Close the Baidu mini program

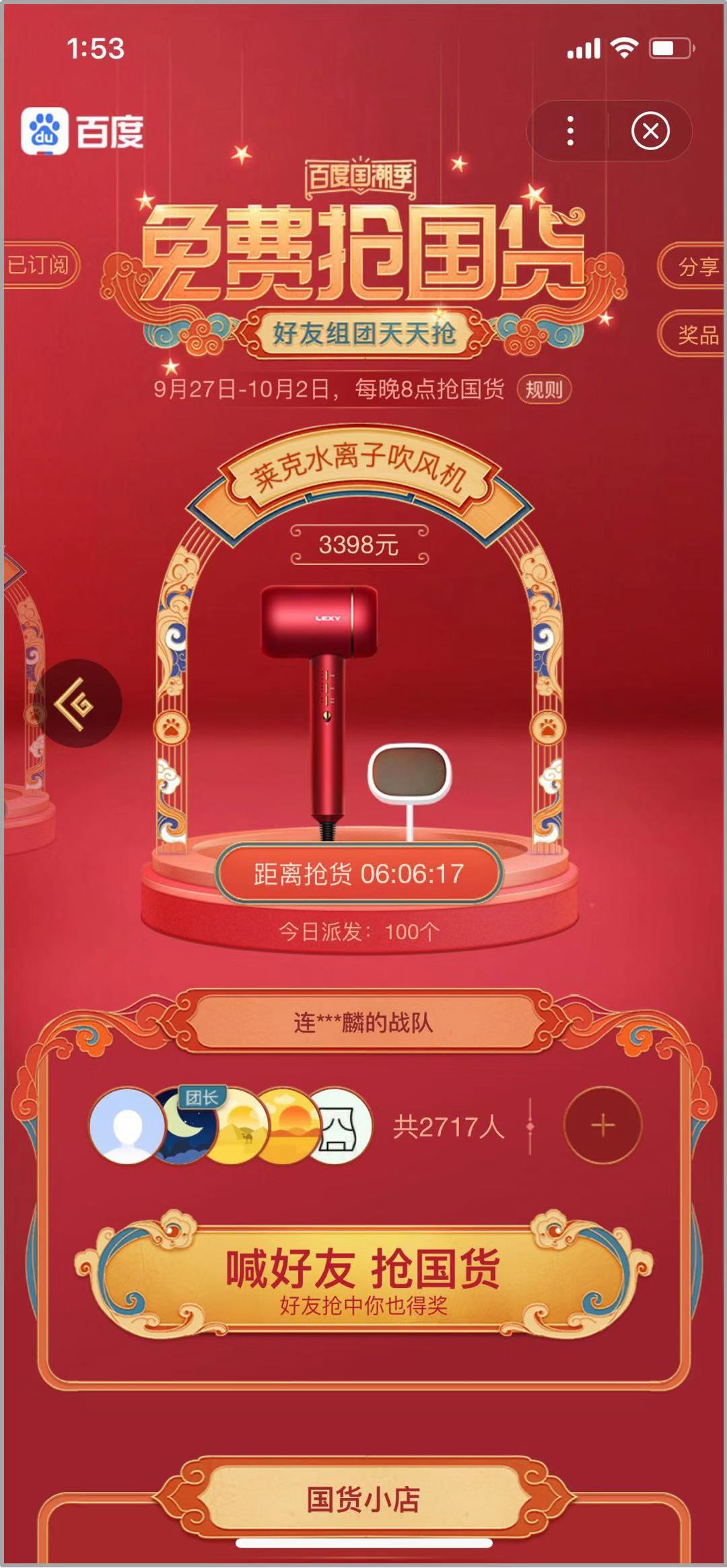650,131
